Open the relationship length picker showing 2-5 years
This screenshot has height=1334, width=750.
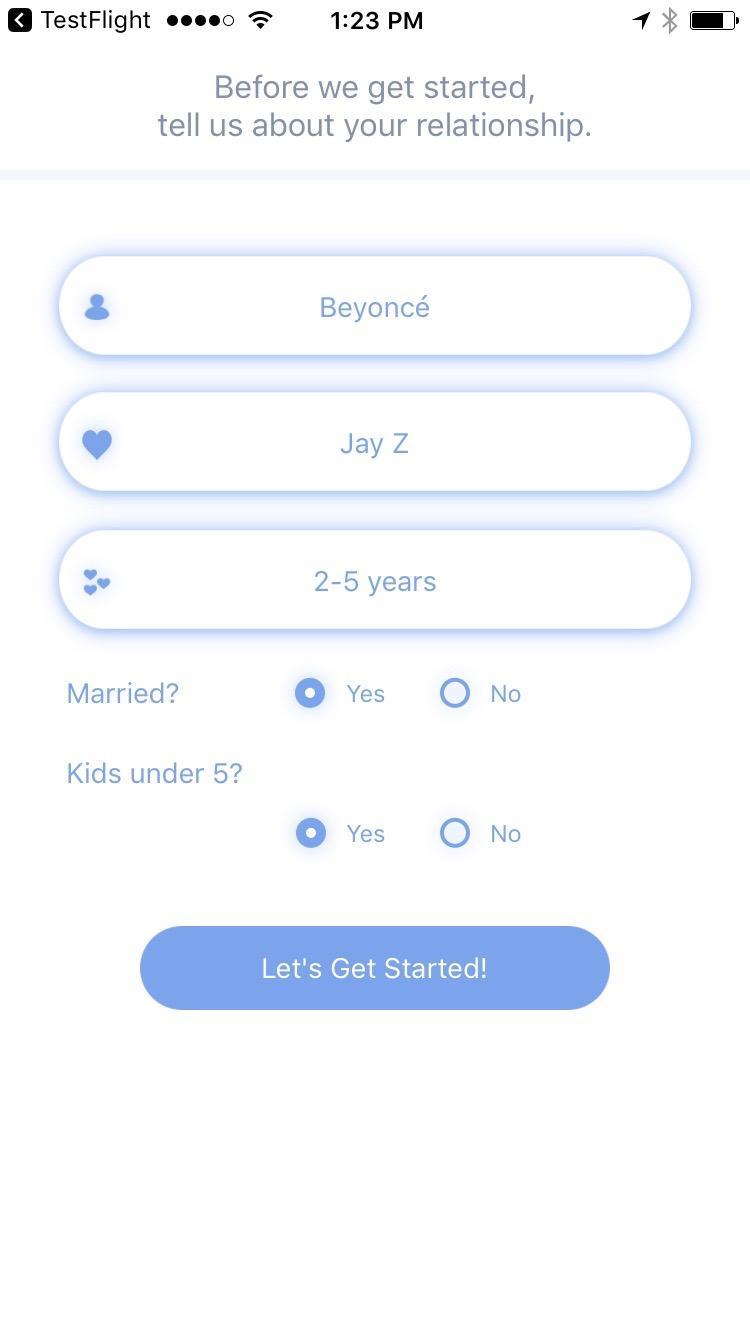coord(374,580)
